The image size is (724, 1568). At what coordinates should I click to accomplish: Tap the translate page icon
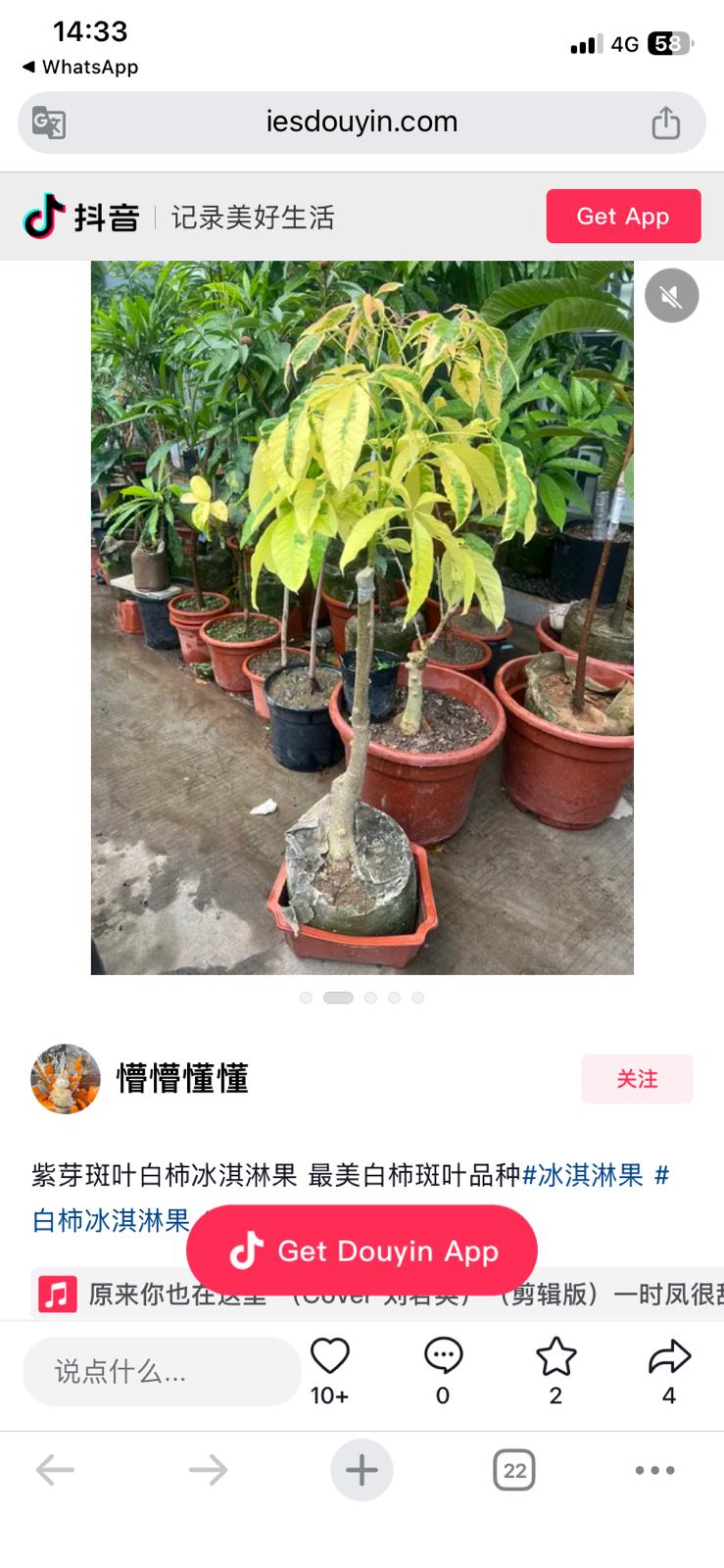tap(49, 122)
